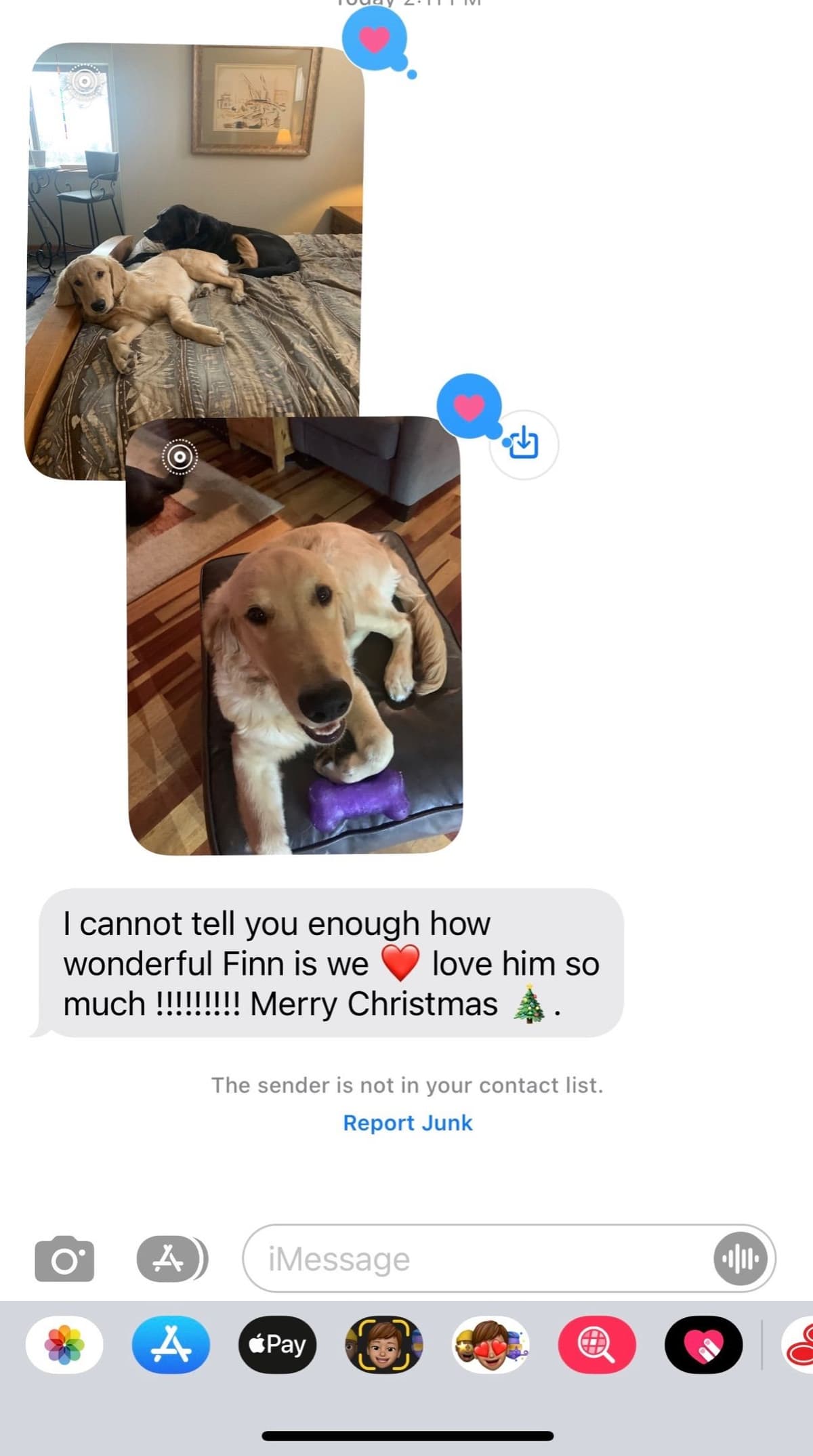Save the dog photo with download icon
Image resolution: width=813 pixels, height=1456 pixels.
point(524,444)
